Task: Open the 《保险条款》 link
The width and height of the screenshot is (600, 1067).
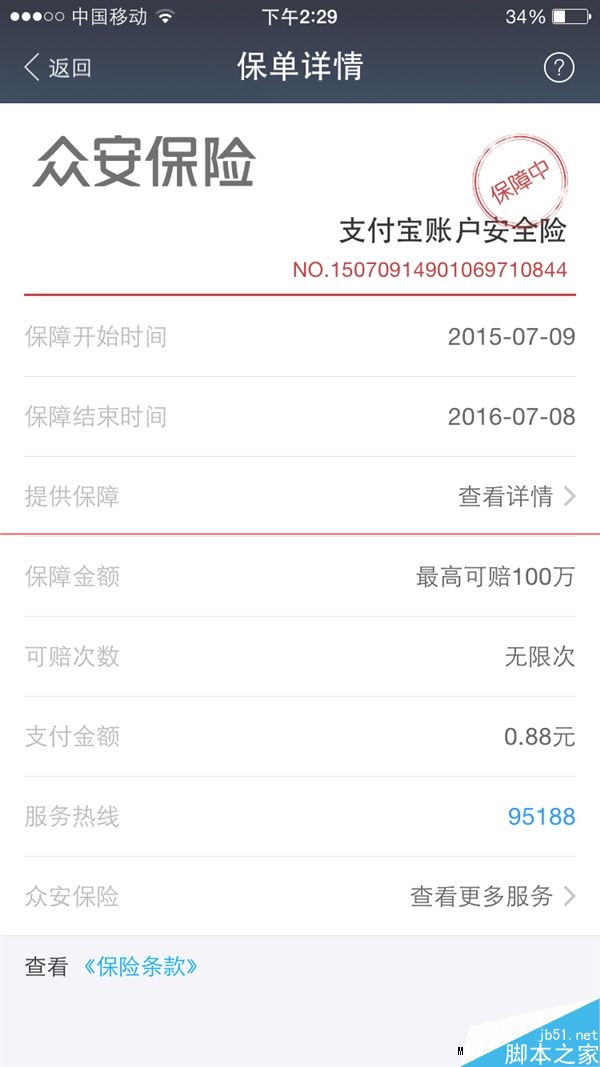Action: click(x=141, y=967)
